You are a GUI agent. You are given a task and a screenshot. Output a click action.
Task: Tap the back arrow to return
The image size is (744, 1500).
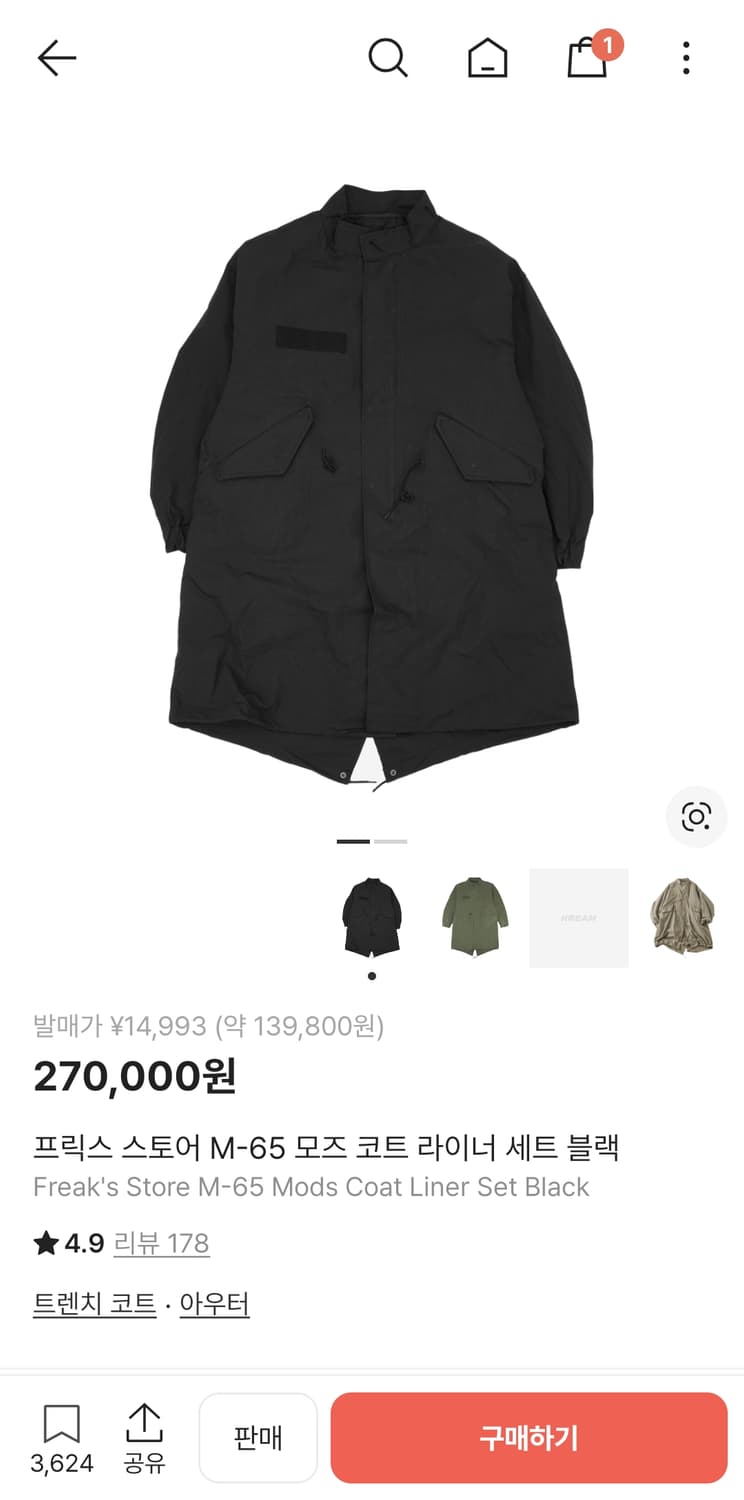tap(57, 57)
